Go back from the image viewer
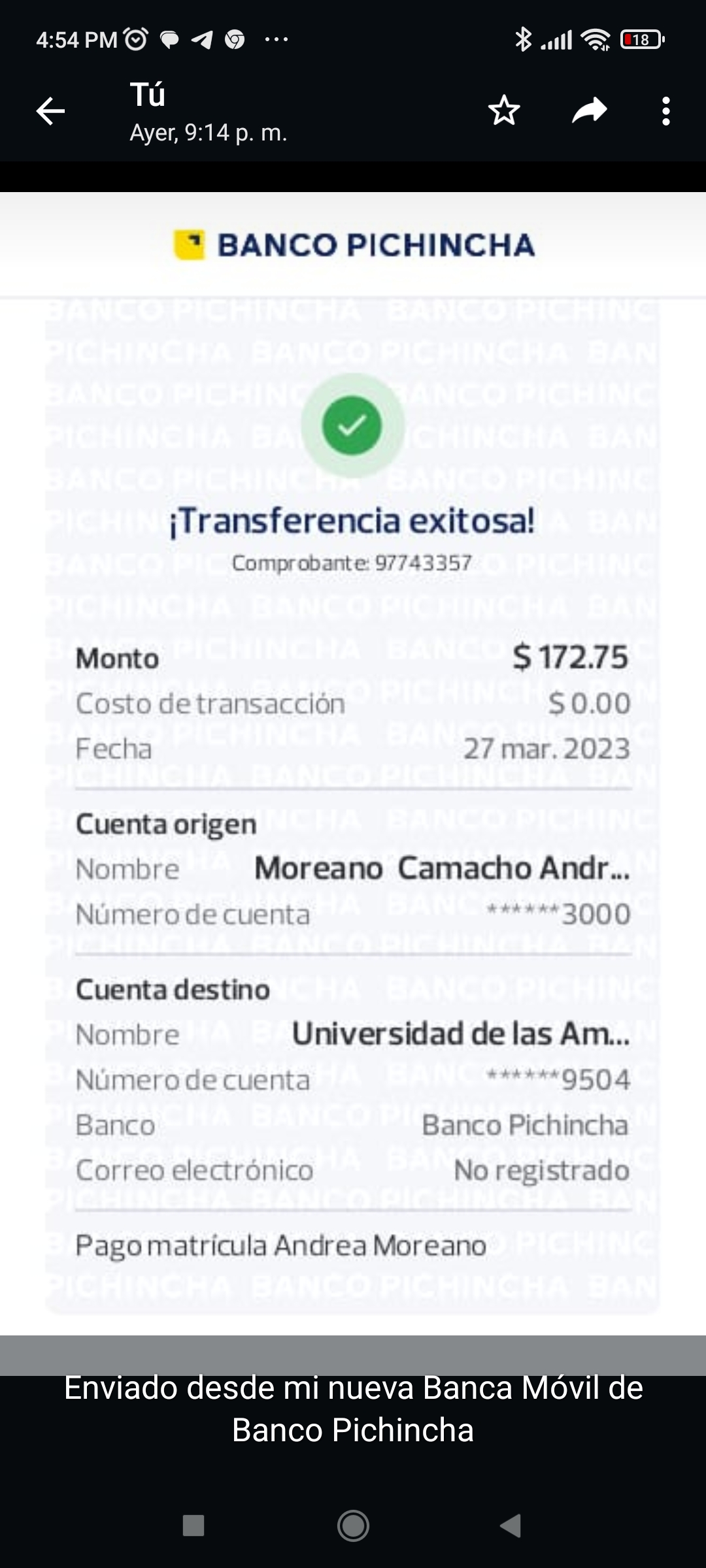 tap(50, 111)
